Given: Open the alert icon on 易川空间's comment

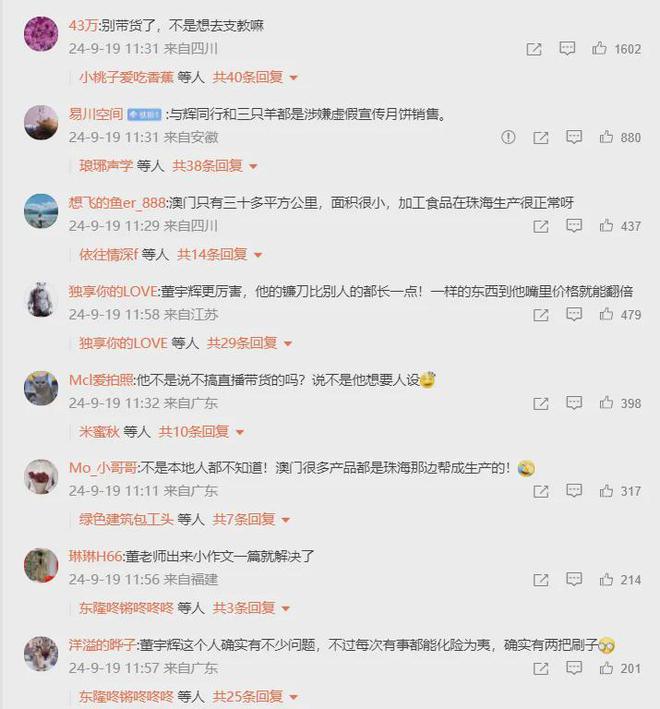Looking at the screenshot, I should [508, 137].
